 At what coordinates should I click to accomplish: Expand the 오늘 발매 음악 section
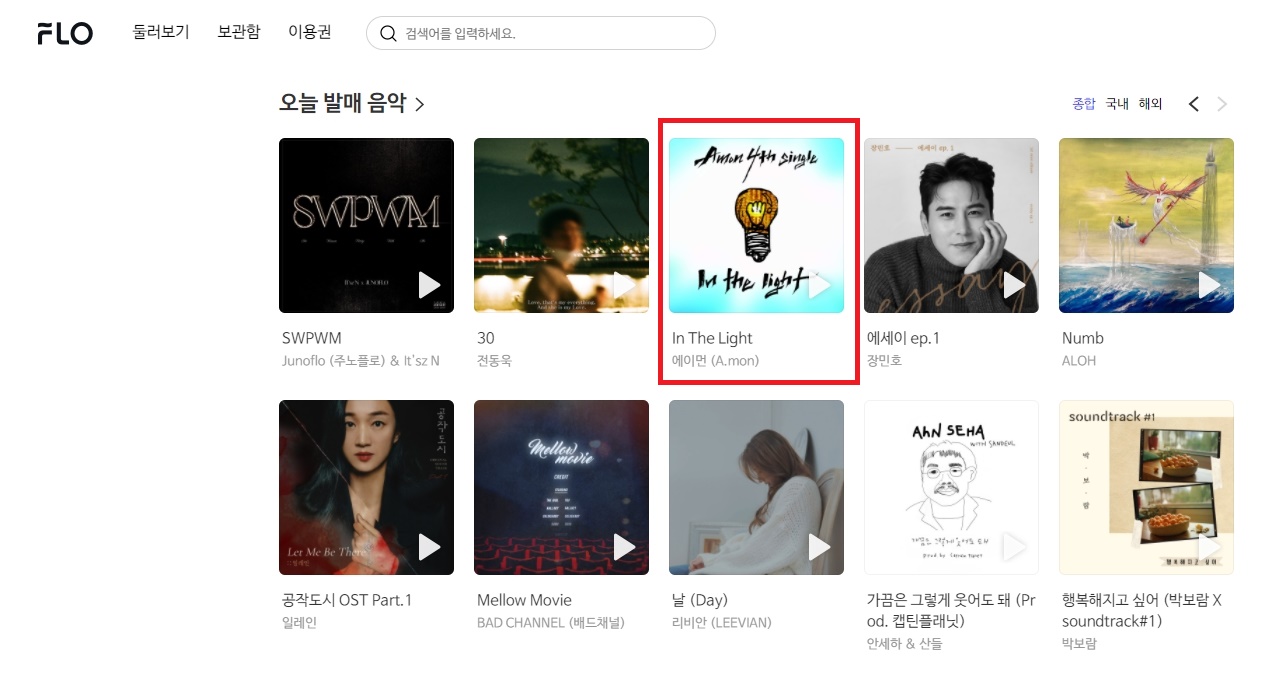[x=352, y=103]
